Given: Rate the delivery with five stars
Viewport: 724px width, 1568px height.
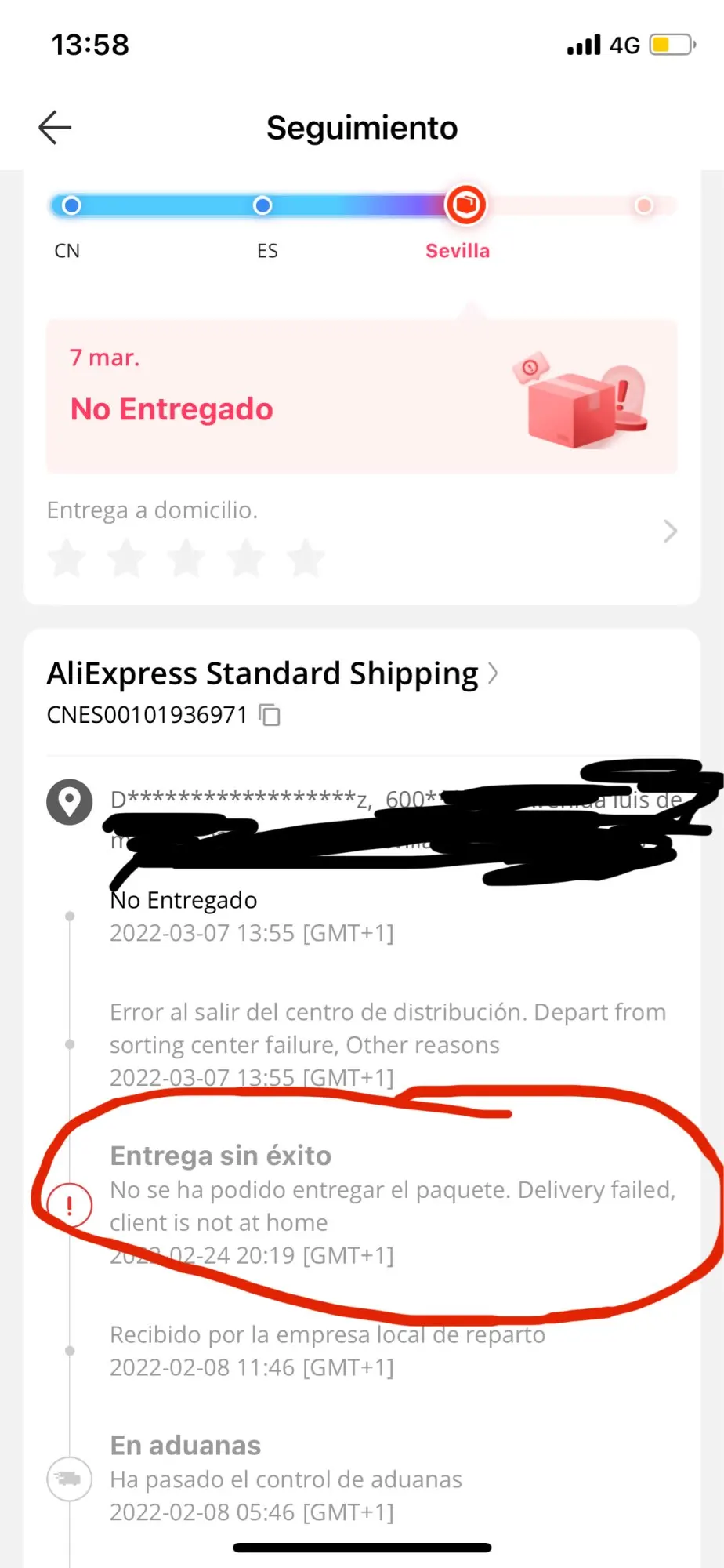Looking at the screenshot, I should [x=306, y=558].
